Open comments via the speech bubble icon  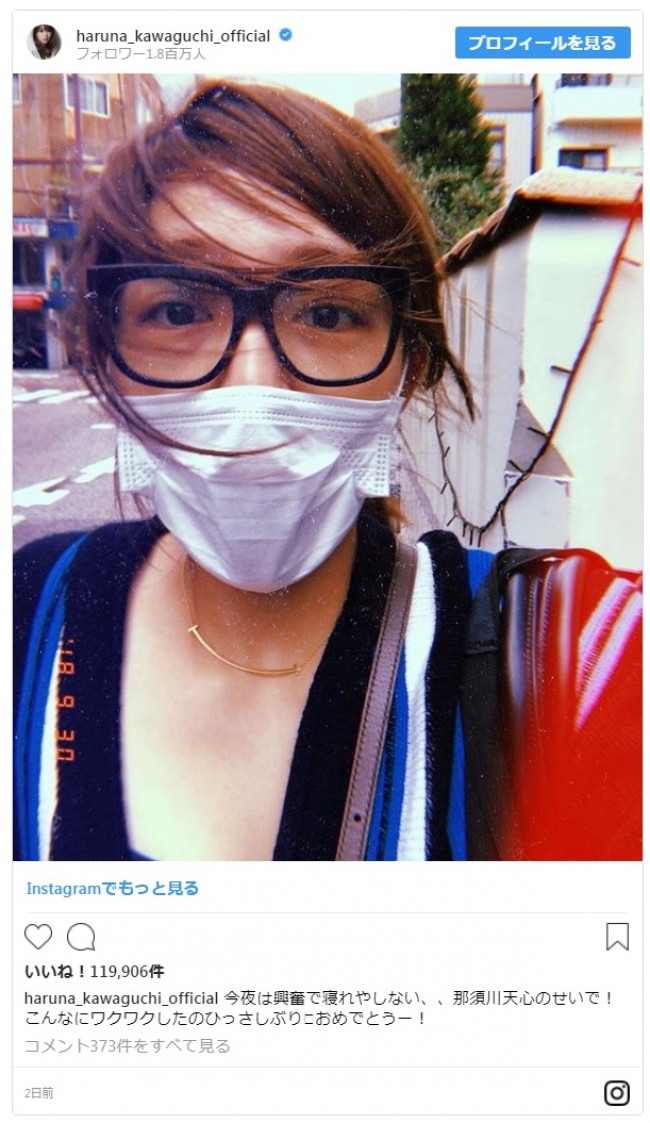(x=81, y=937)
